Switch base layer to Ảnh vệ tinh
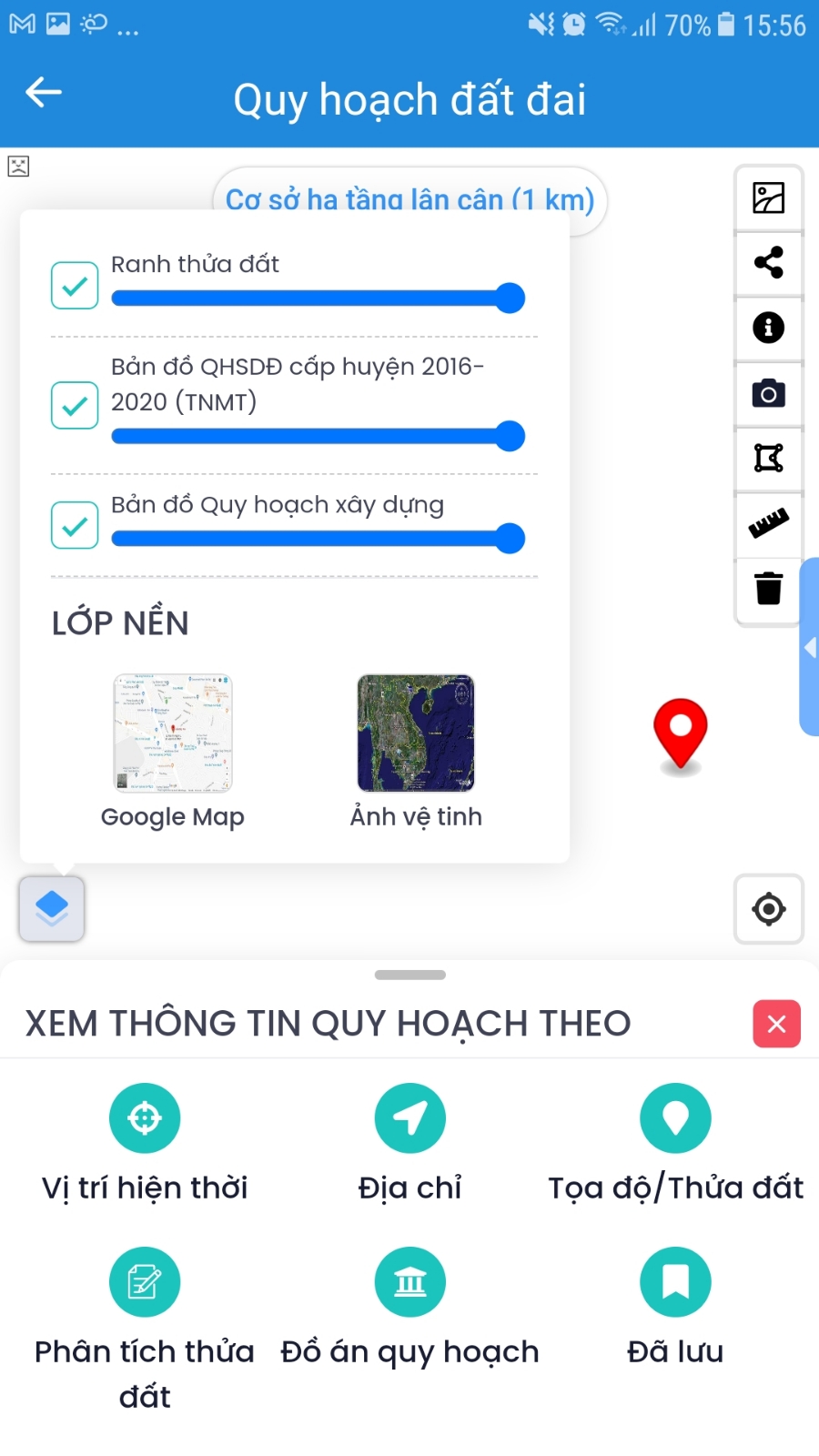This screenshot has width=819, height=1456. click(x=416, y=733)
